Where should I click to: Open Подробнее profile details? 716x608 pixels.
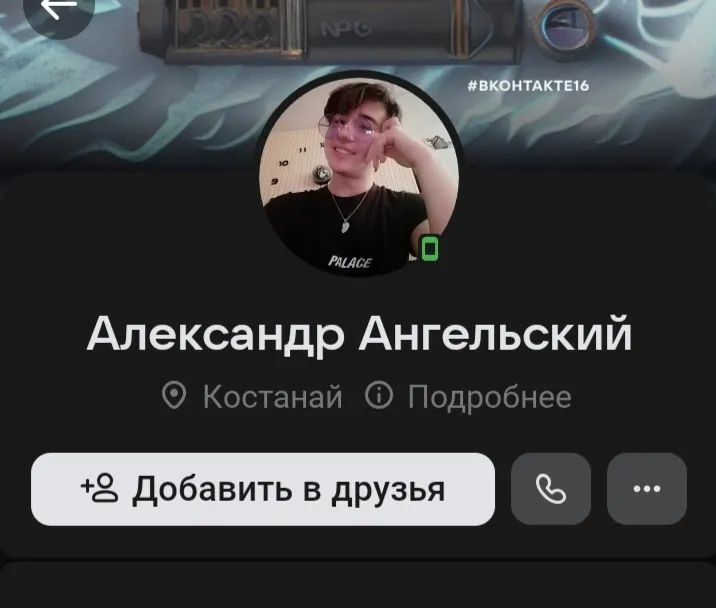tap(469, 397)
